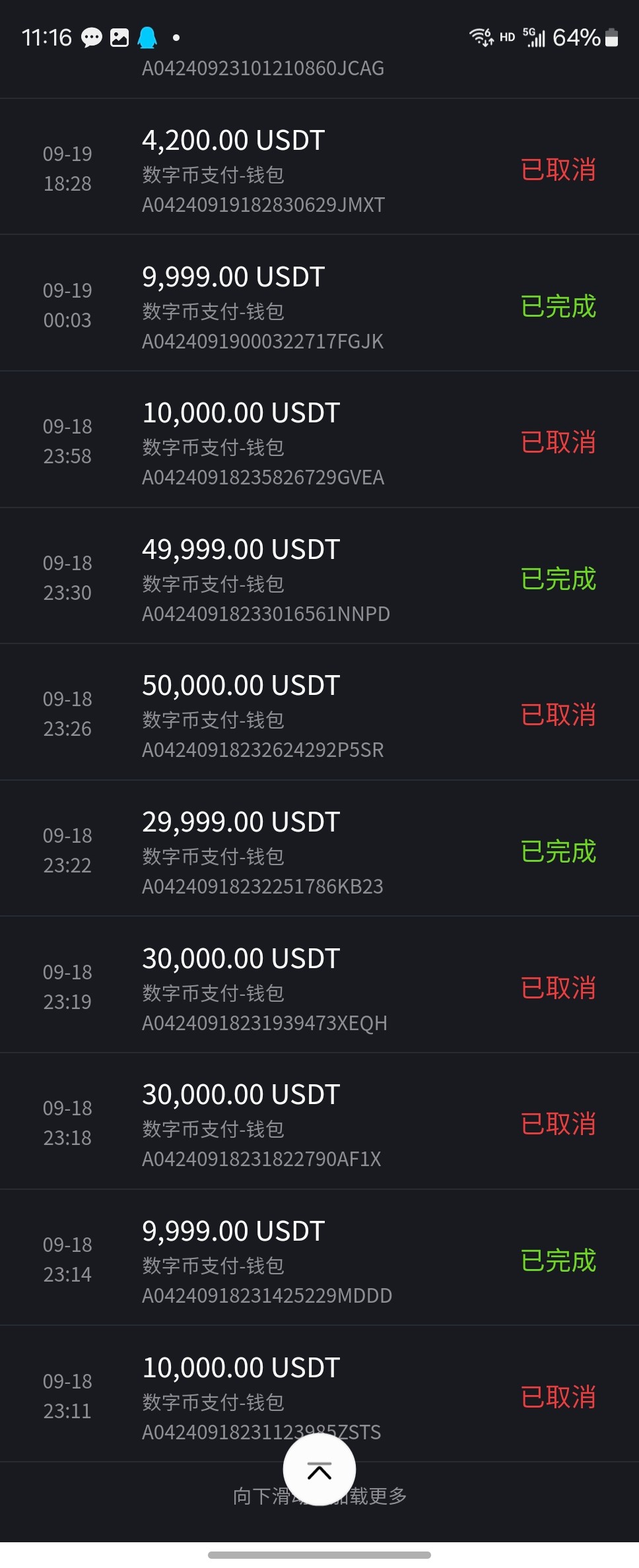Open the 9,999.00 USDT order at 23:14
Screen dimensions: 639x1568
pyautogui.click(x=319, y=1260)
